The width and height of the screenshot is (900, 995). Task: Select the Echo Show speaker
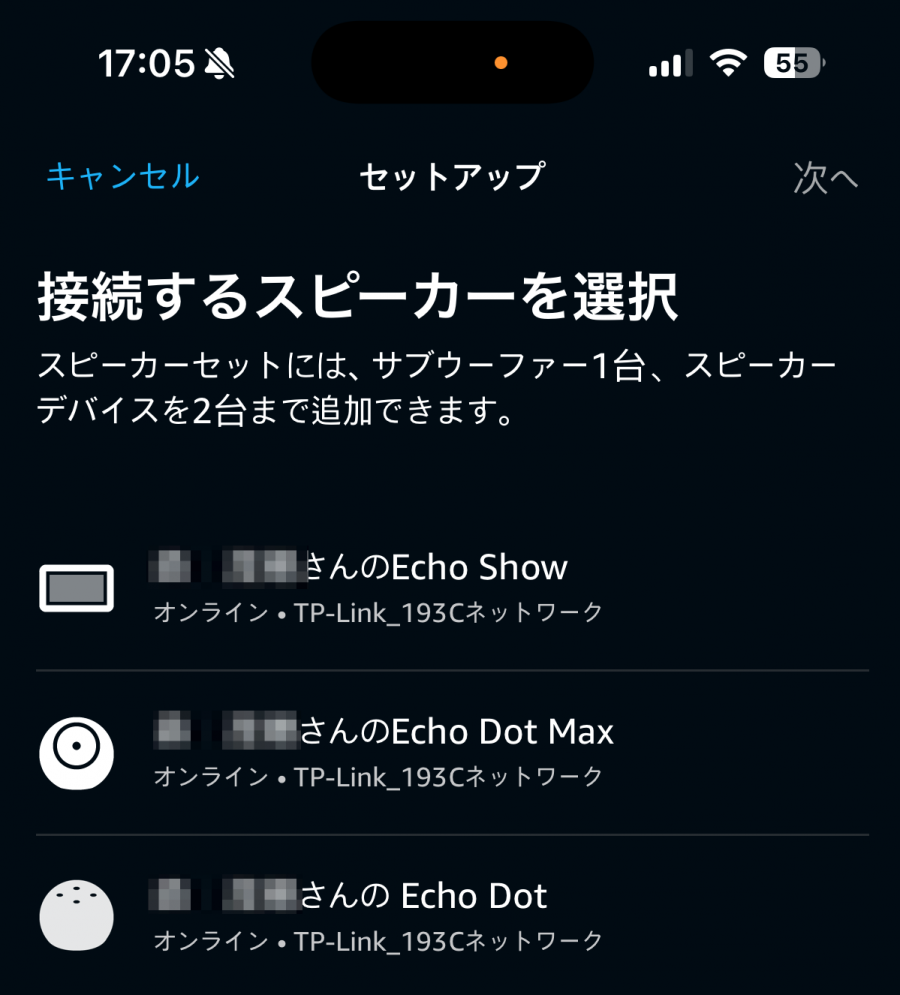pos(450,587)
